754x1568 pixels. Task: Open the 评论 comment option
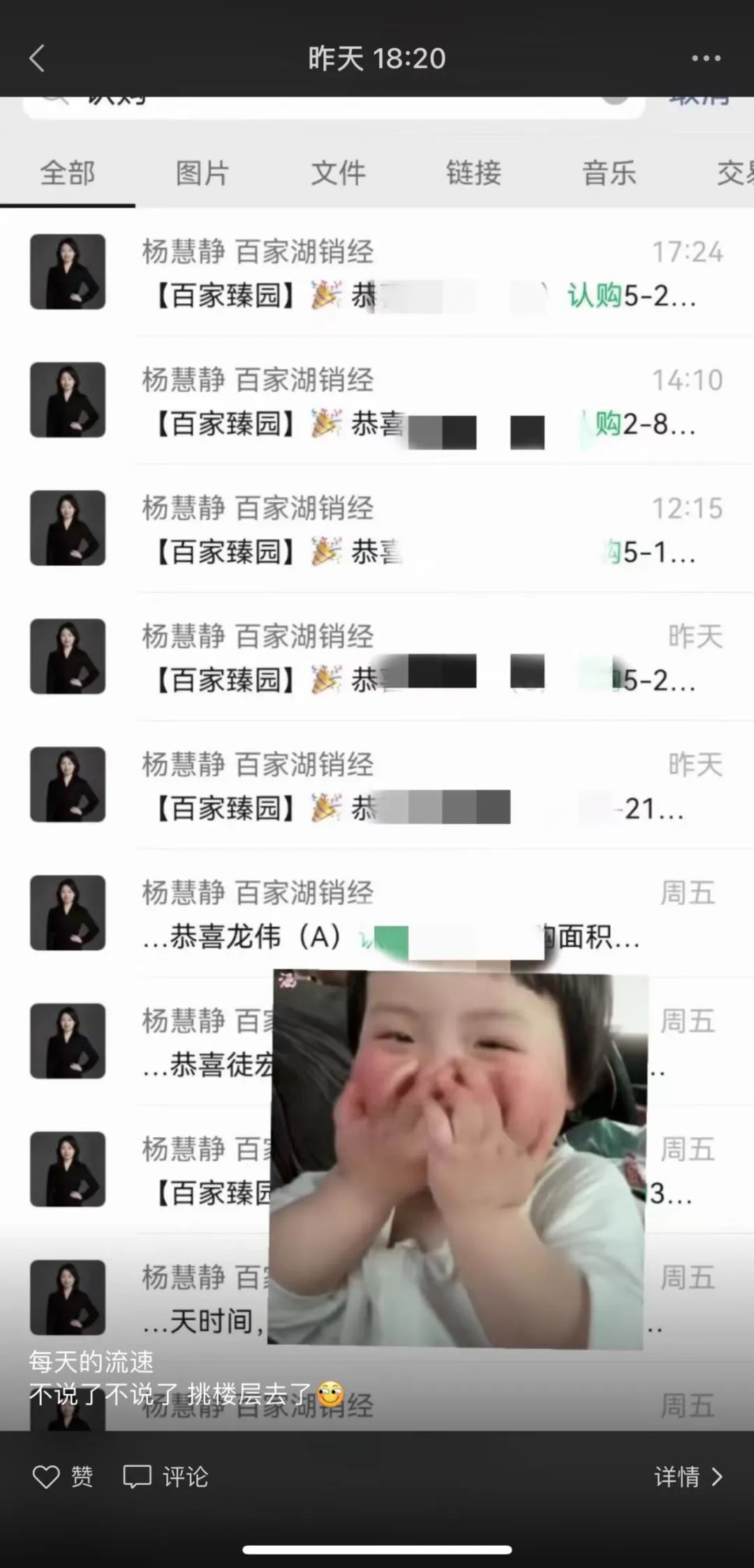tap(166, 1476)
